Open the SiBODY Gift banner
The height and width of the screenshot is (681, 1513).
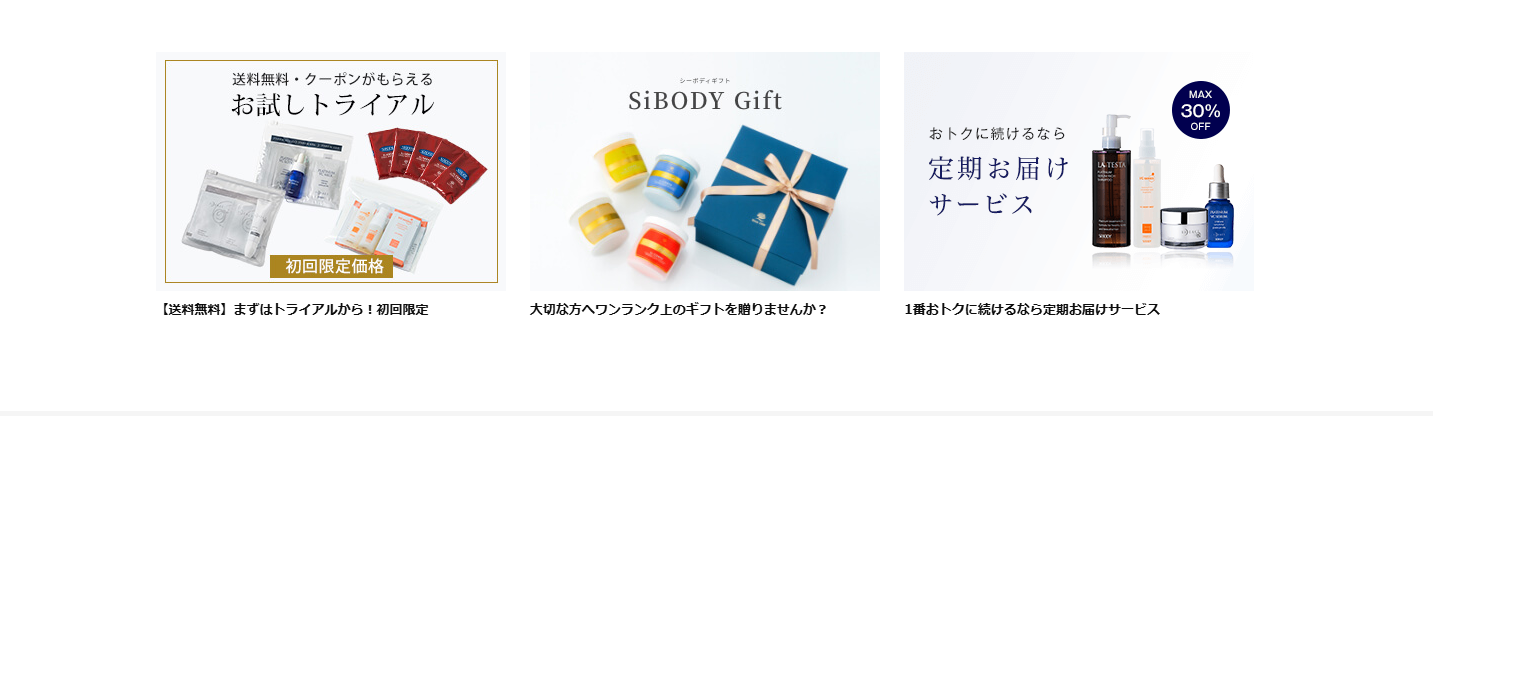point(704,171)
